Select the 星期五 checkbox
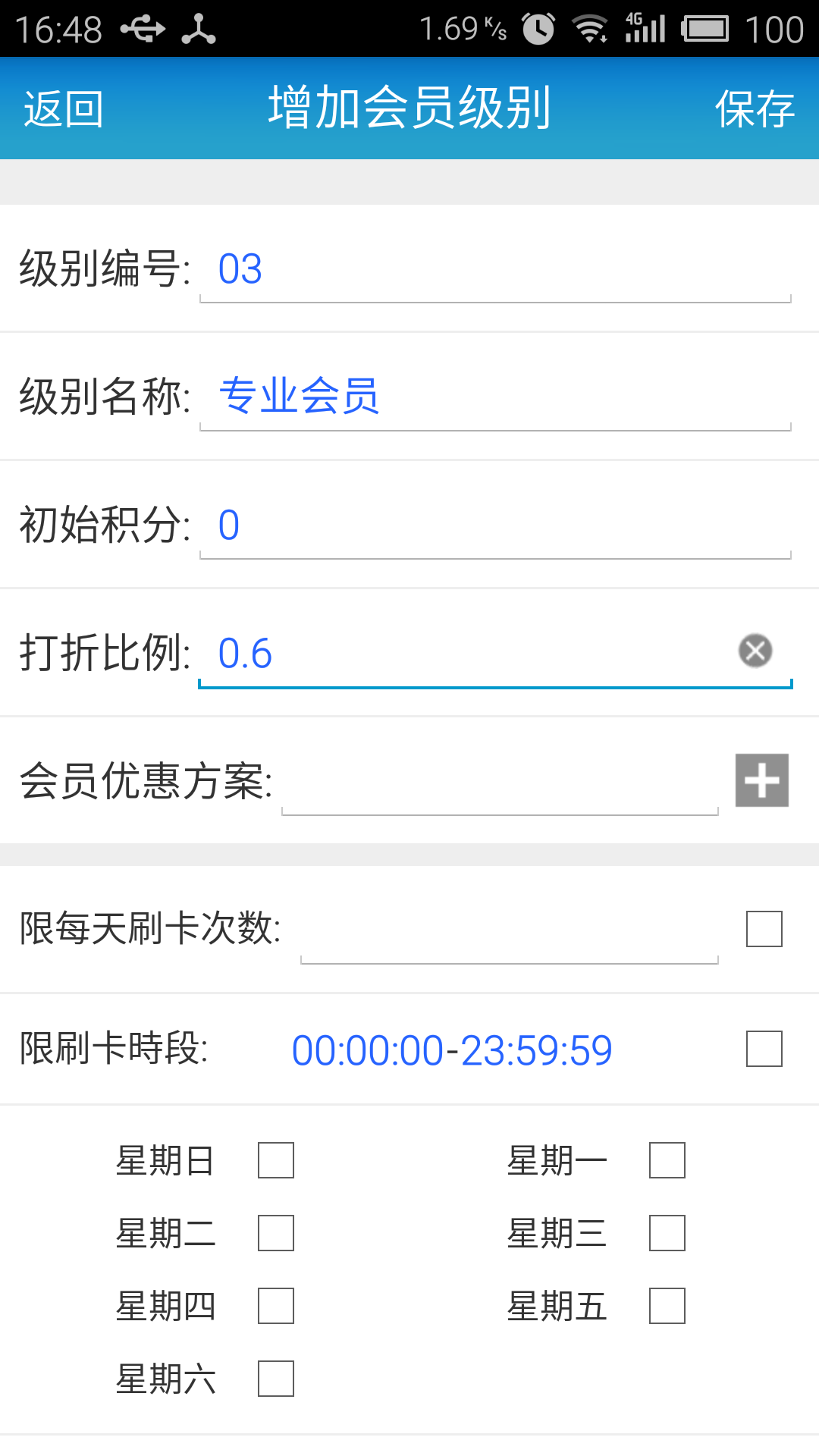 click(x=667, y=1306)
